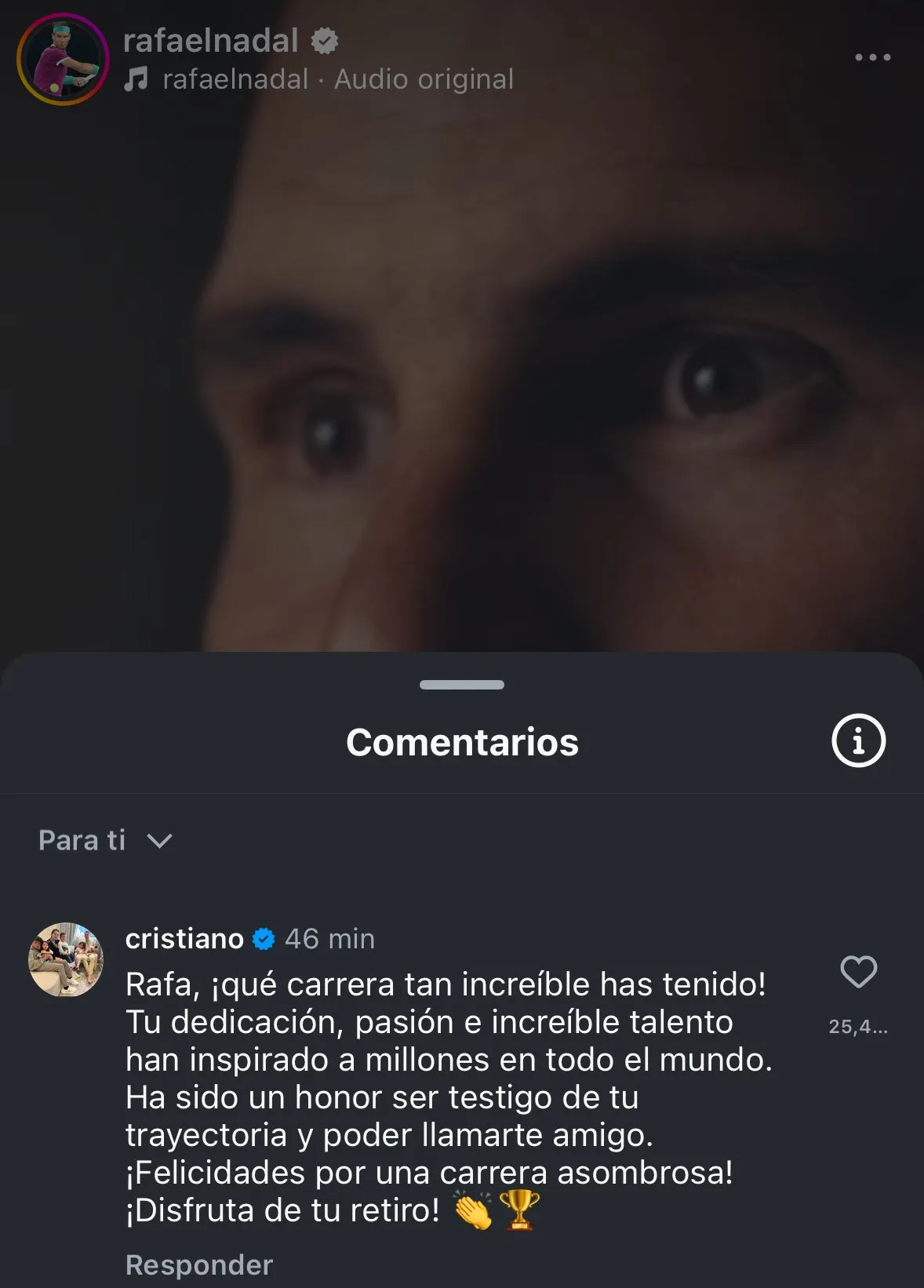Open the rafaelnadal username link
Image resolution: width=924 pixels, height=1288 pixels.
(x=213, y=42)
